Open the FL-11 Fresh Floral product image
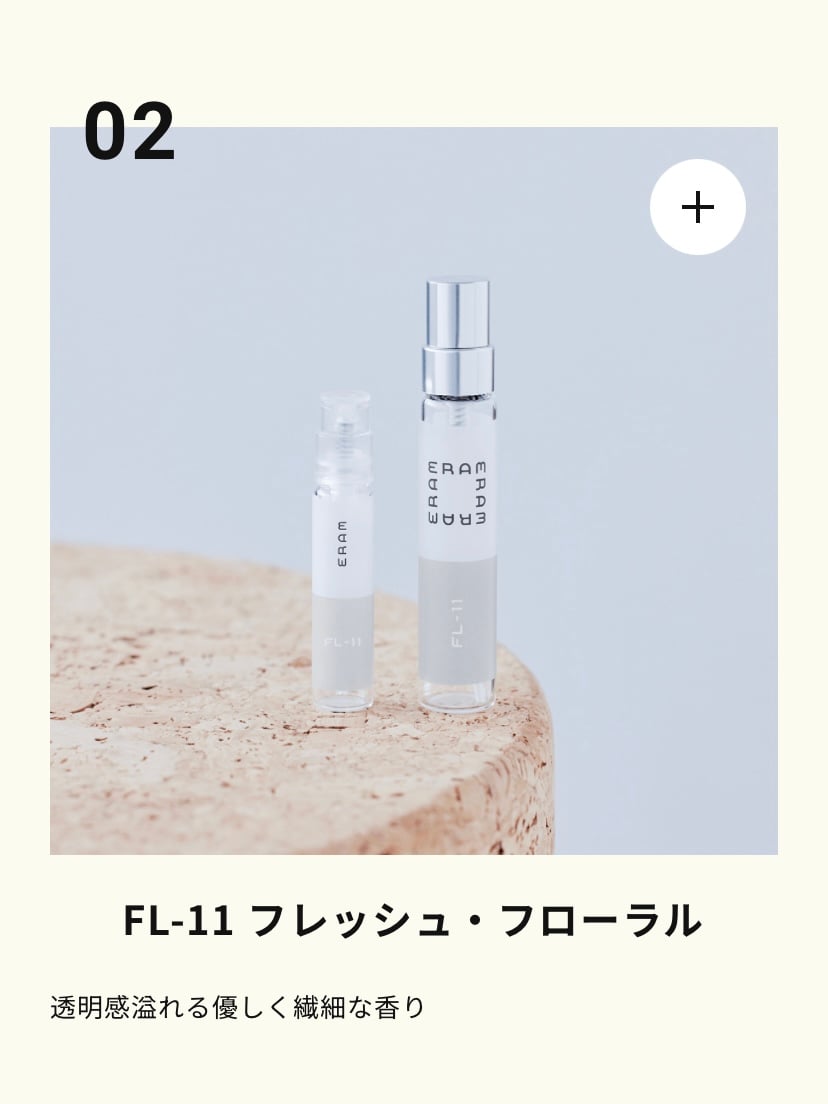828x1104 pixels. click(x=413, y=520)
